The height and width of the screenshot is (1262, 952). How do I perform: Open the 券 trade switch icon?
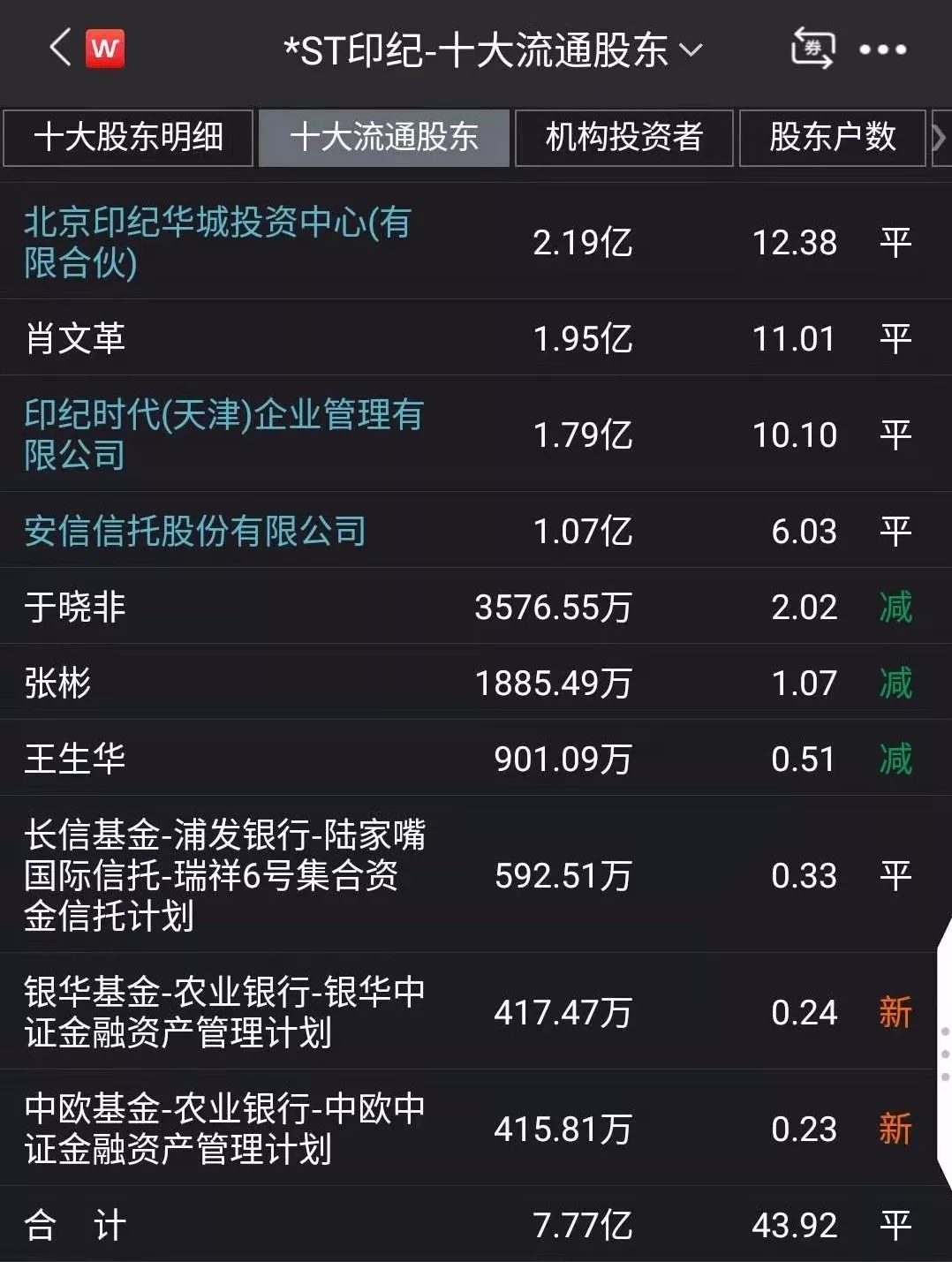pyautogui.click(x=812, y=48)
